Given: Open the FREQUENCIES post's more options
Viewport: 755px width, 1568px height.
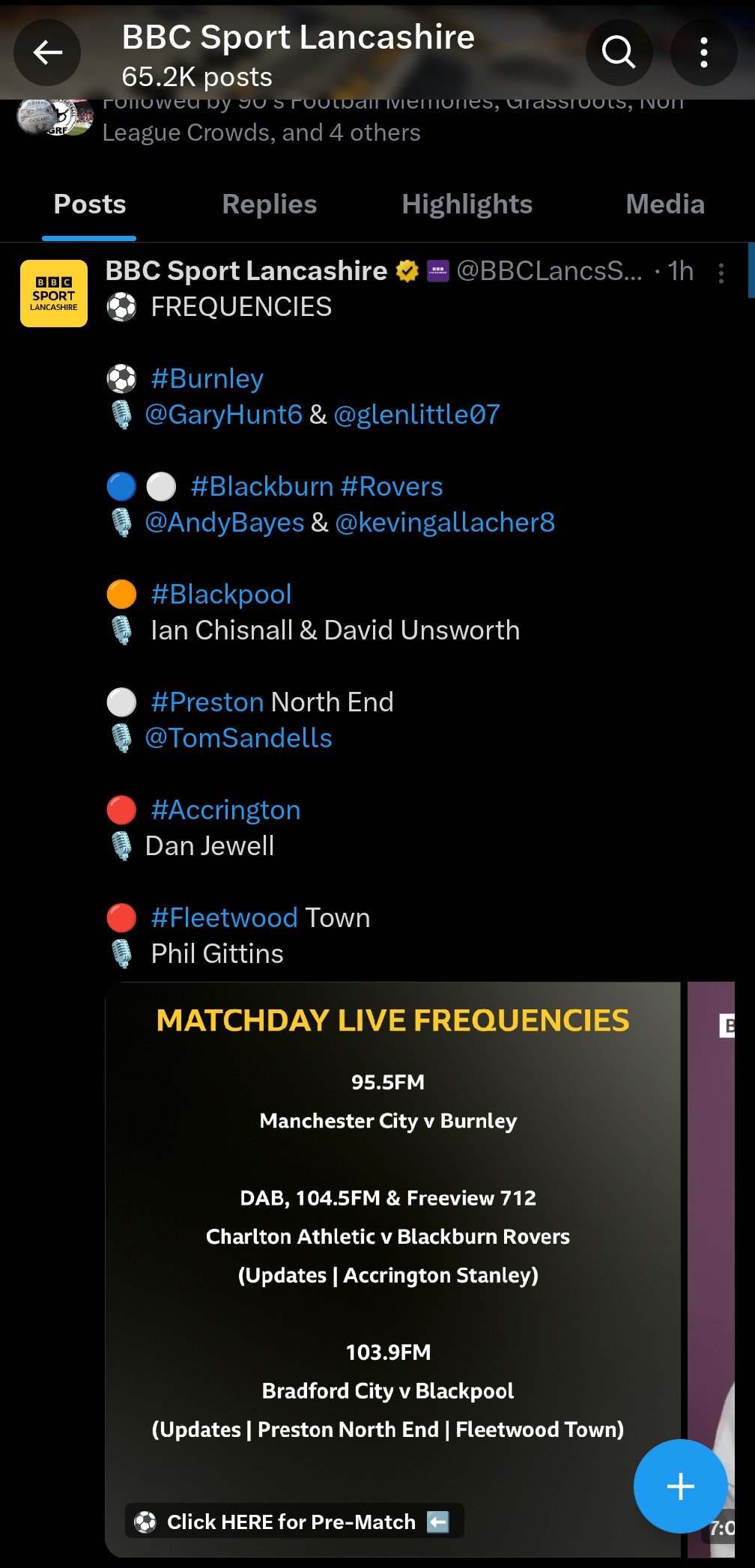Looking at the screenshot, I should [x=721, y=273].
